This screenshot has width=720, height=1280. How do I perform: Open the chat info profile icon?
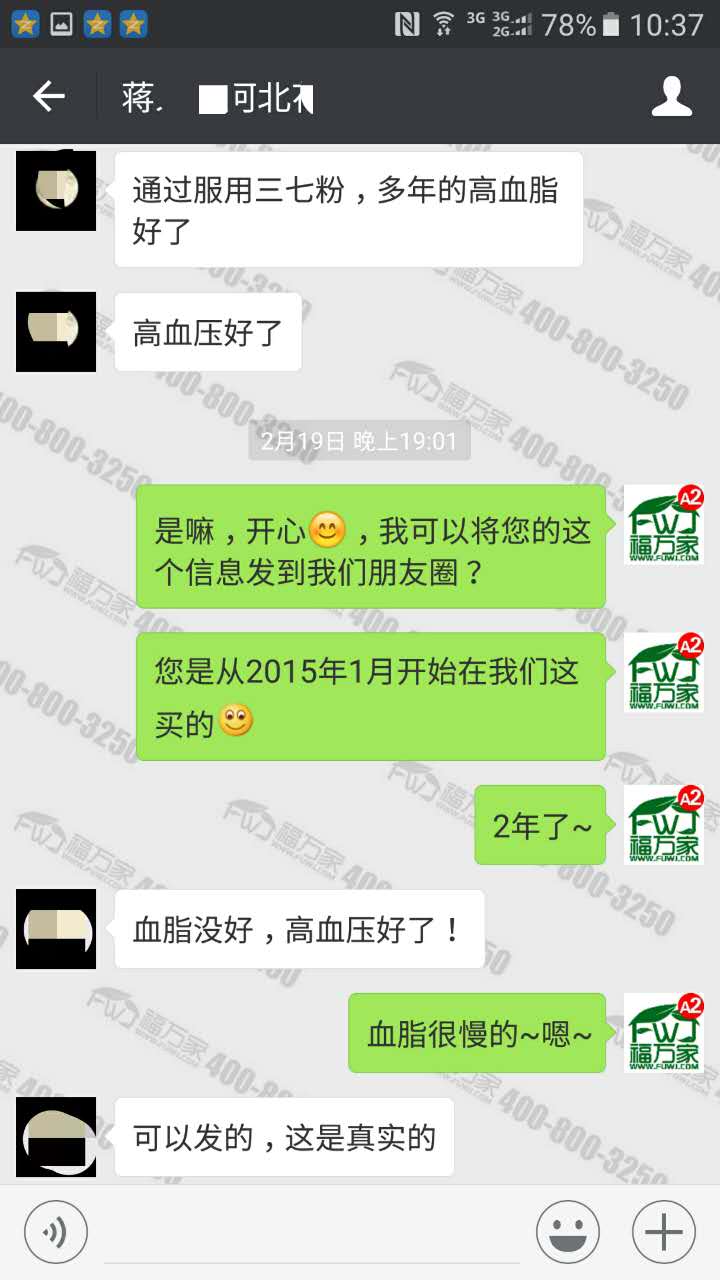pos(671,97)
